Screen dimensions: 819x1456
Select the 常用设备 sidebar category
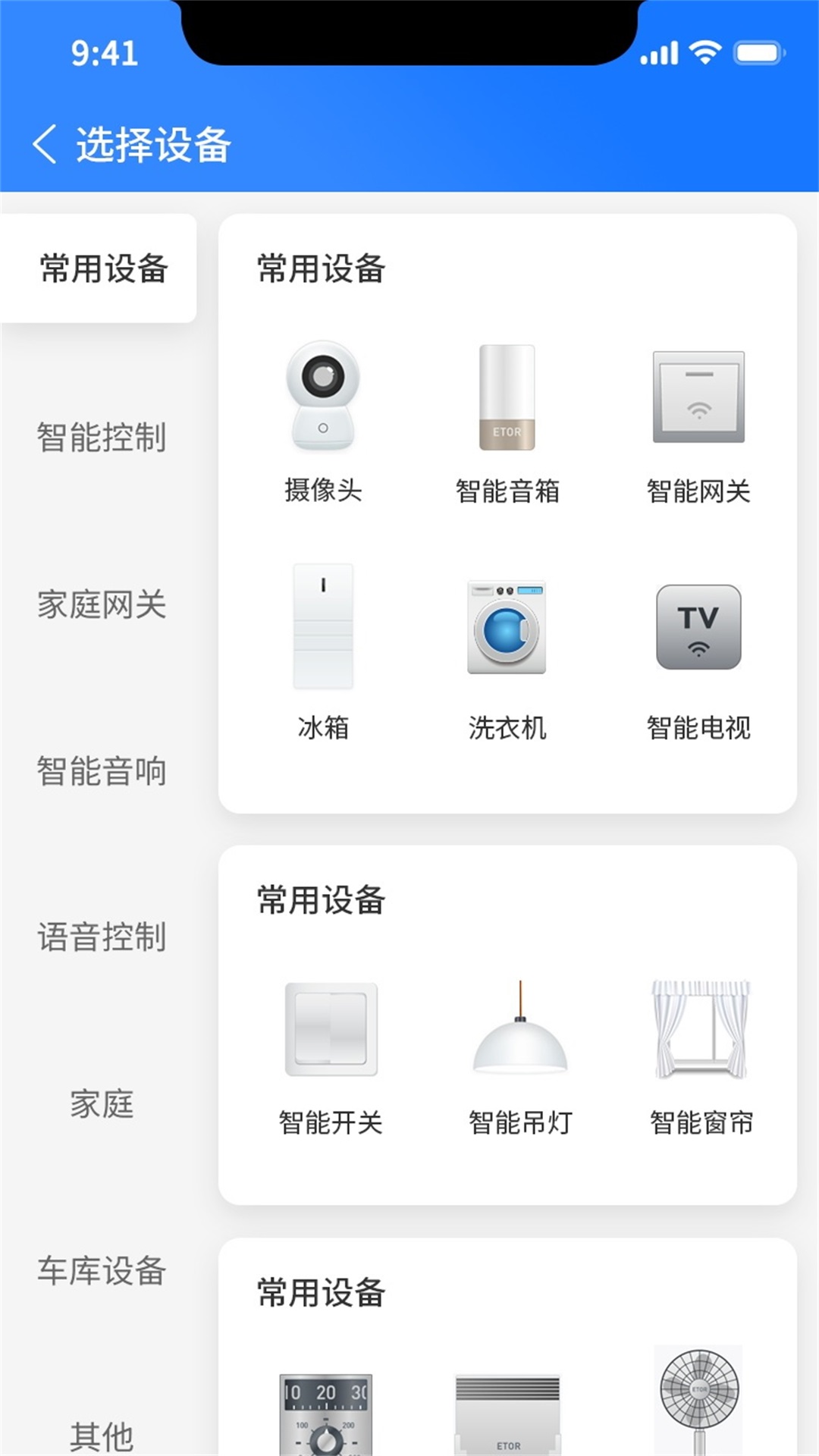click(x=102, y=269)
